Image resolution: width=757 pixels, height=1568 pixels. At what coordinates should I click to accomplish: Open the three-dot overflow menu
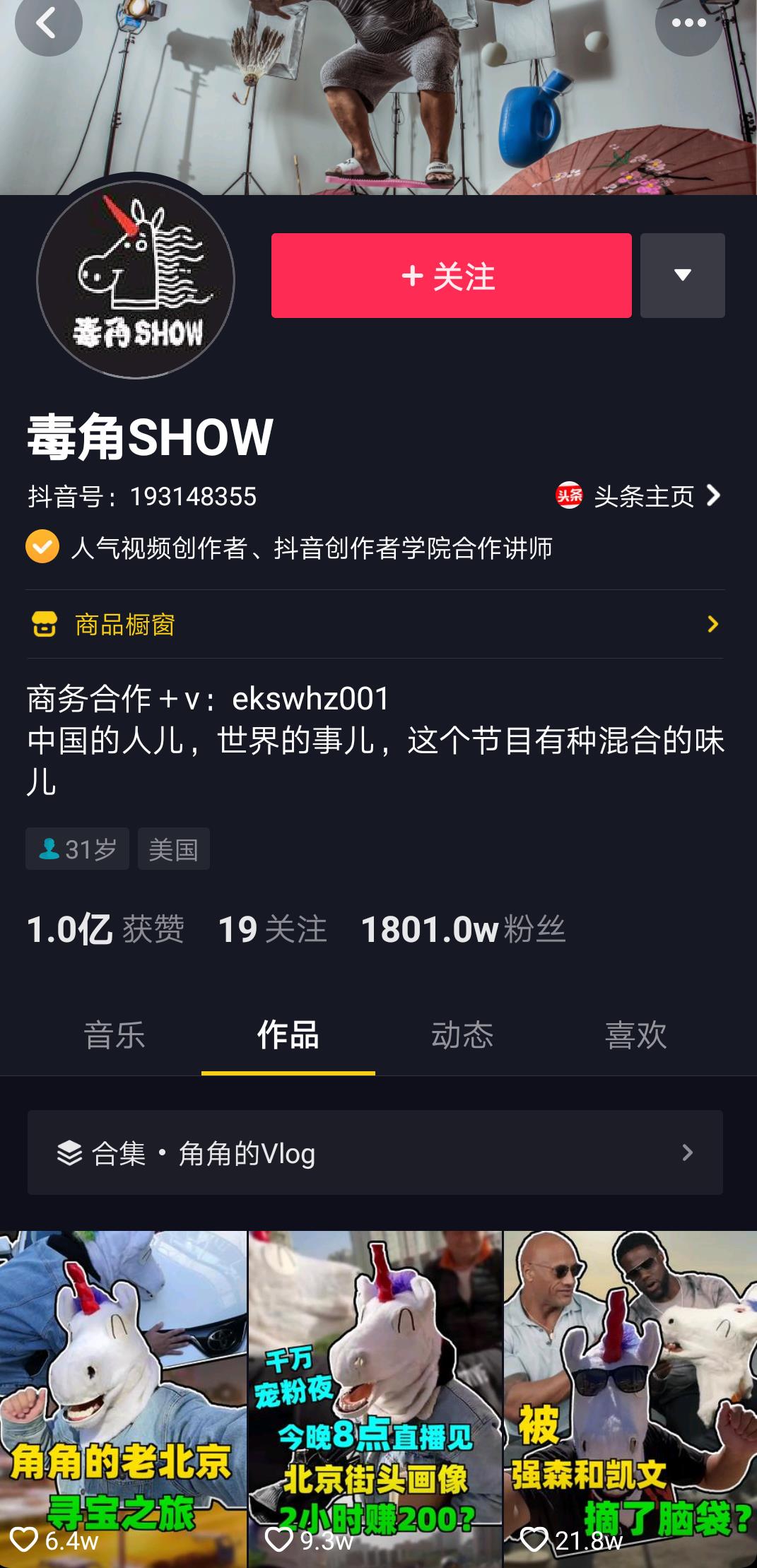688,23
